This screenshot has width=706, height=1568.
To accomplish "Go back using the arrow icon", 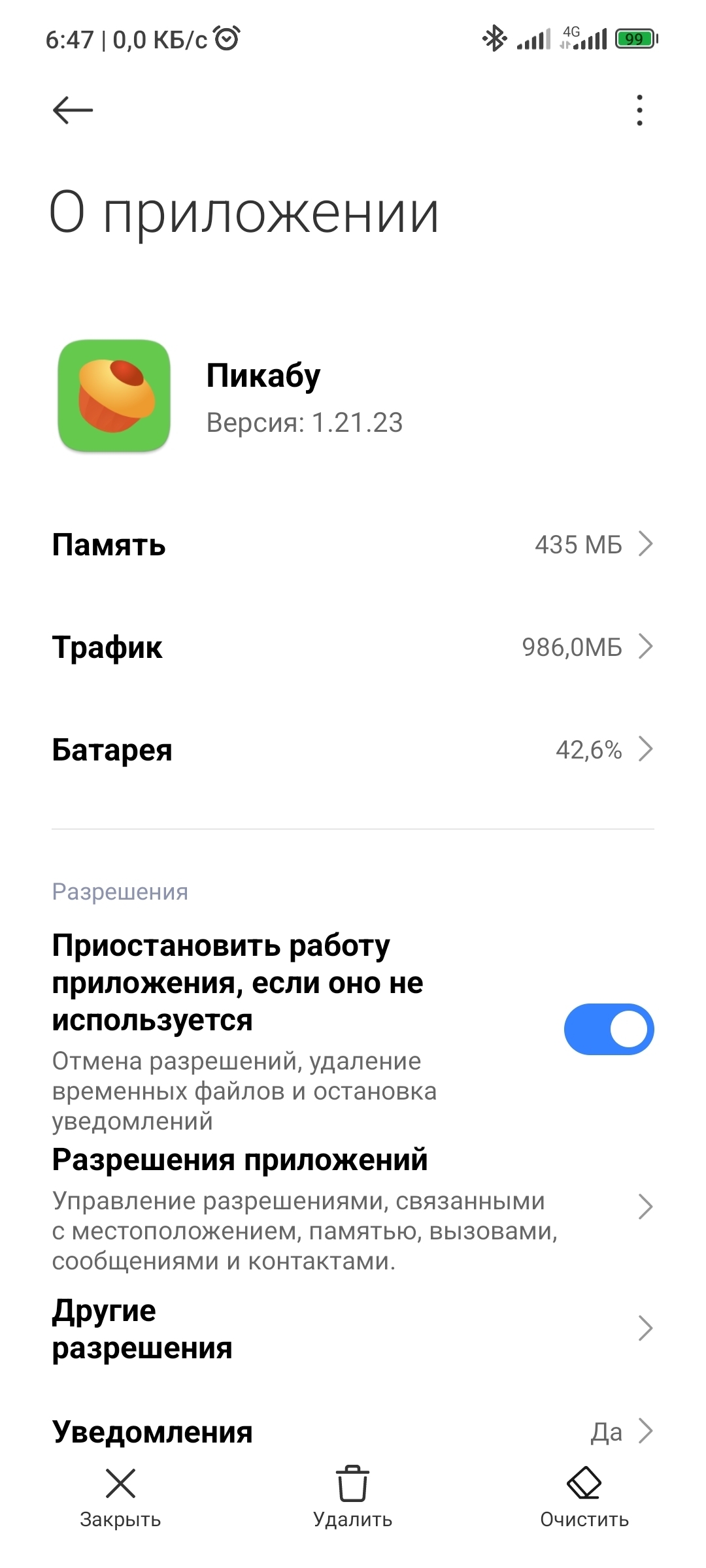I will tap(73, 110).
